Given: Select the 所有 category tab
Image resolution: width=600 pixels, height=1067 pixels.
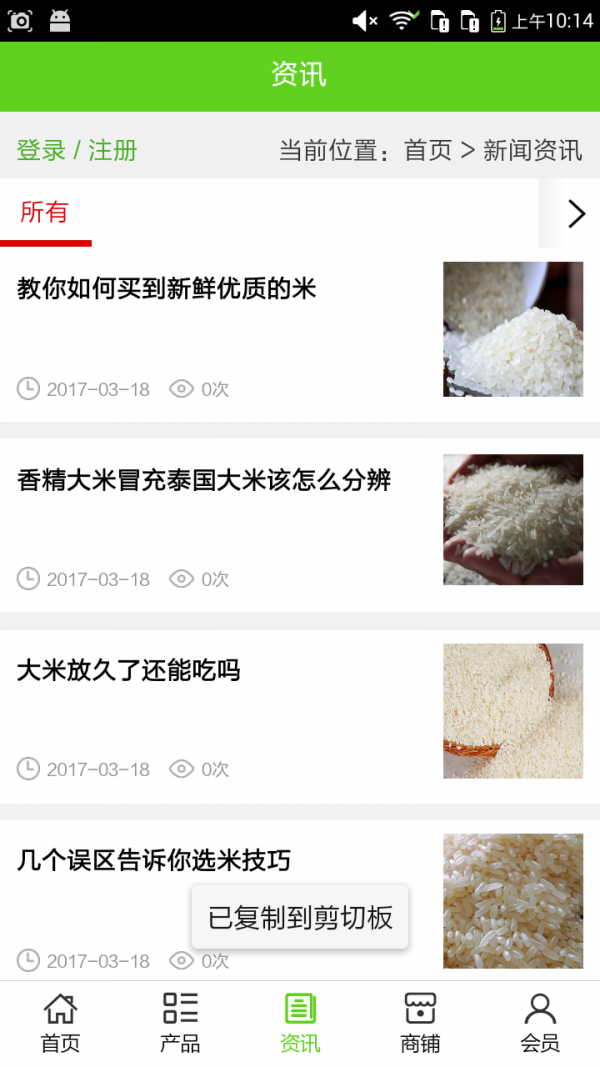Looking at the screenshot, I should coord(45,212).
